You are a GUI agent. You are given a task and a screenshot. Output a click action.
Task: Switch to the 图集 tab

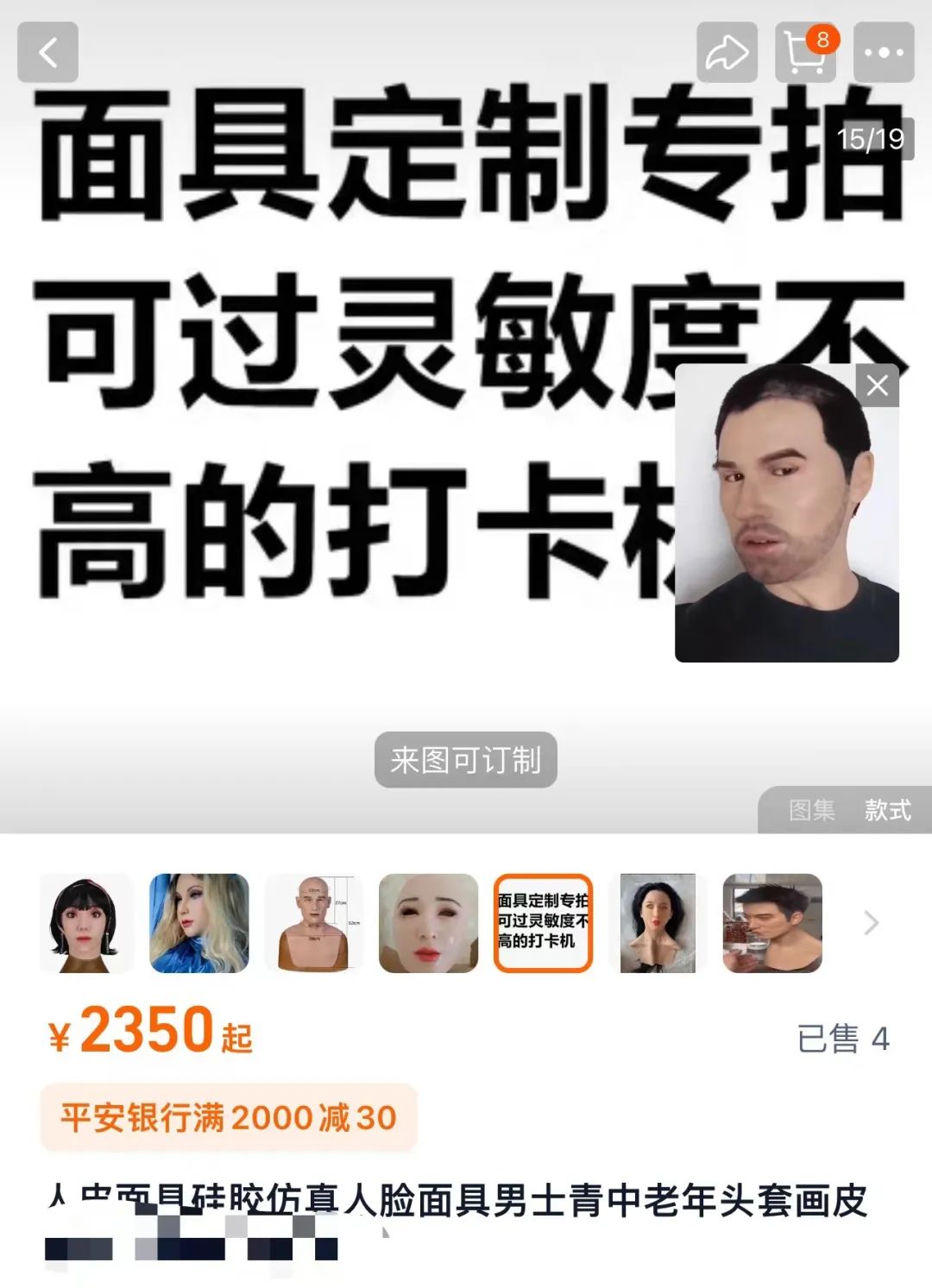coord(811,810)
